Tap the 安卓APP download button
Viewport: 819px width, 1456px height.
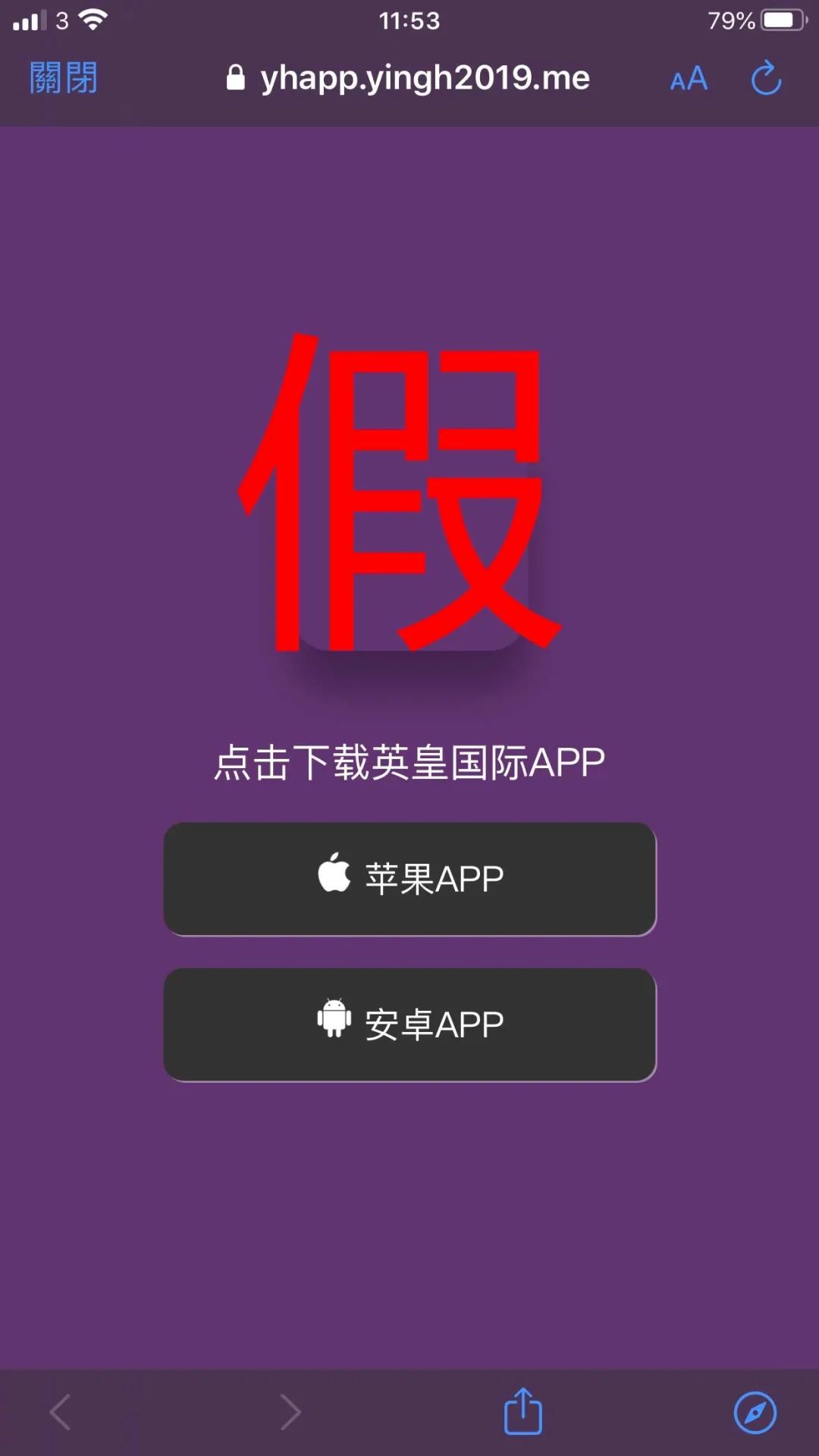[409, 1025]
